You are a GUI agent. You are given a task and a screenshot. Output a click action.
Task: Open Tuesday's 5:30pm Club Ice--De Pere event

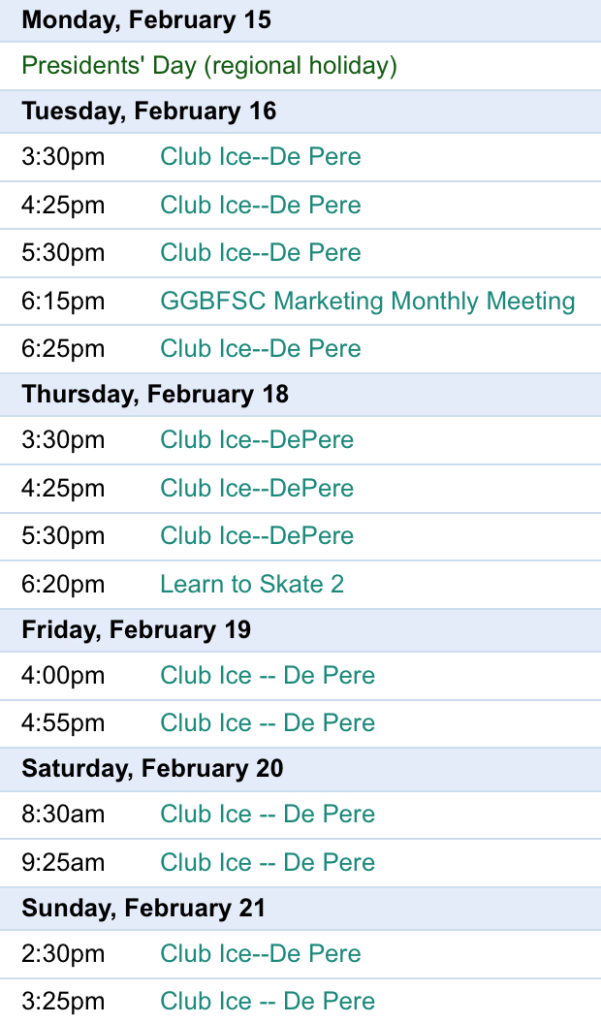pos(261,253)
